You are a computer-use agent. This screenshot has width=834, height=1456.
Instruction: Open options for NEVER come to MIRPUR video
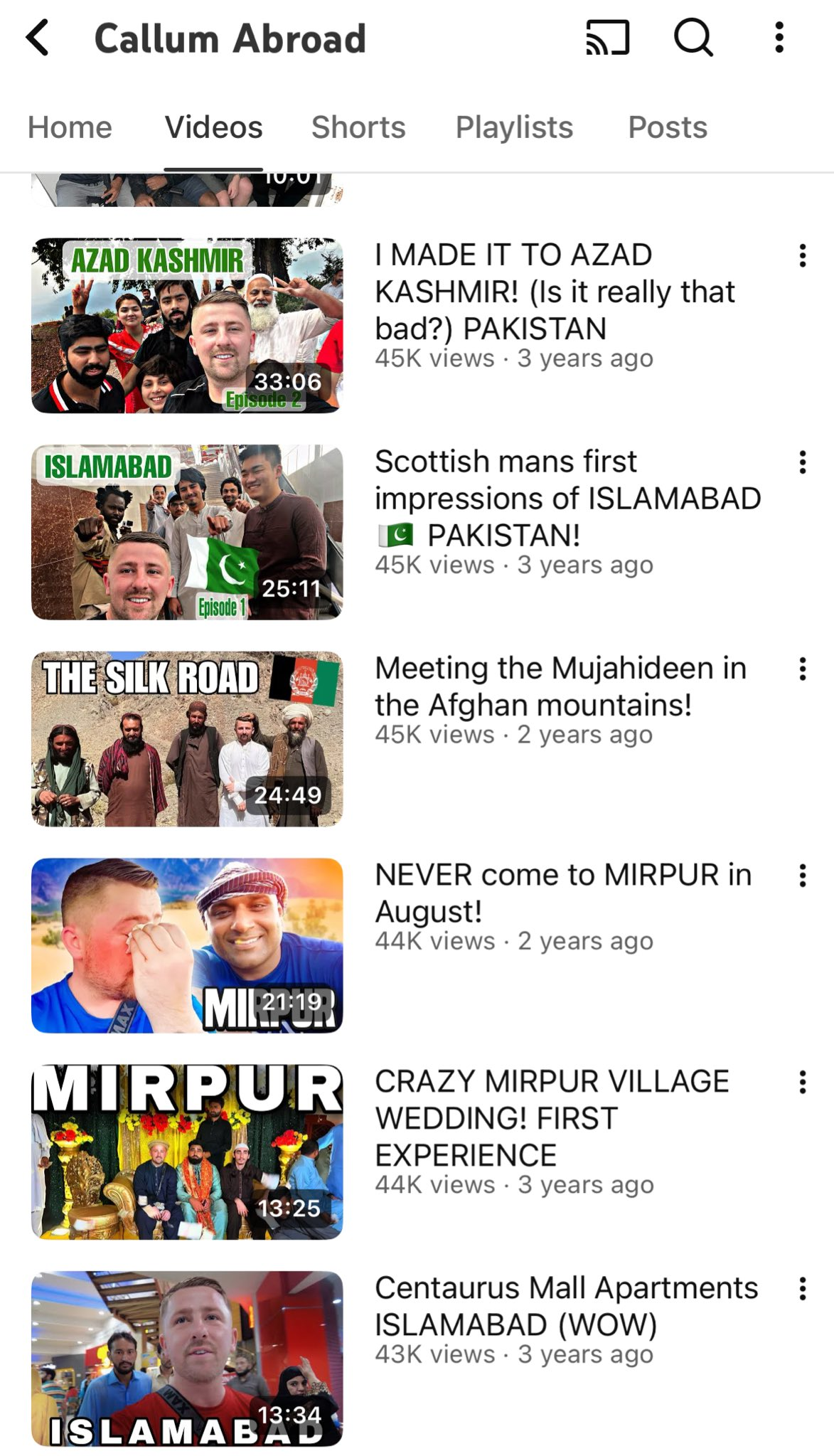(803, 876)
